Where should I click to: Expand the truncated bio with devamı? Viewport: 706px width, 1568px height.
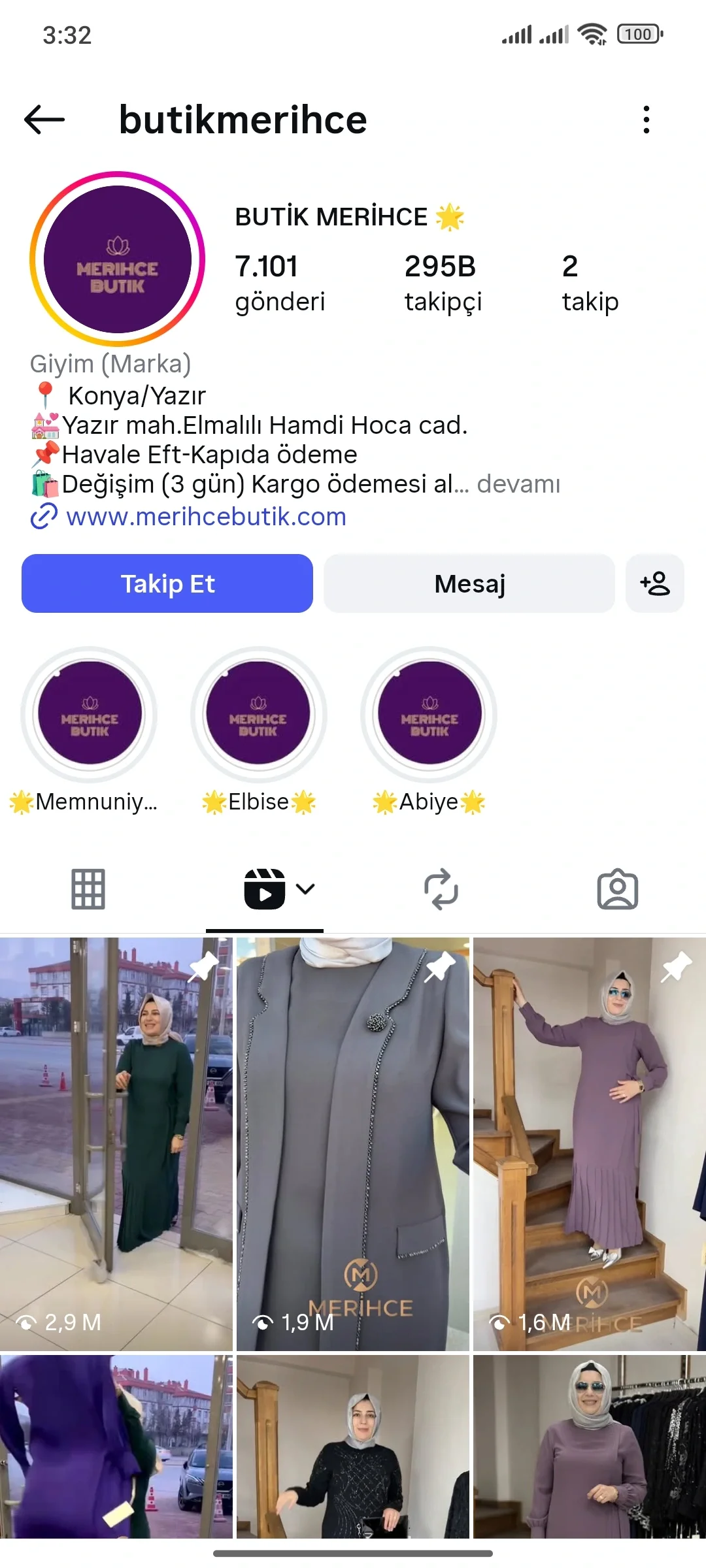520,483
